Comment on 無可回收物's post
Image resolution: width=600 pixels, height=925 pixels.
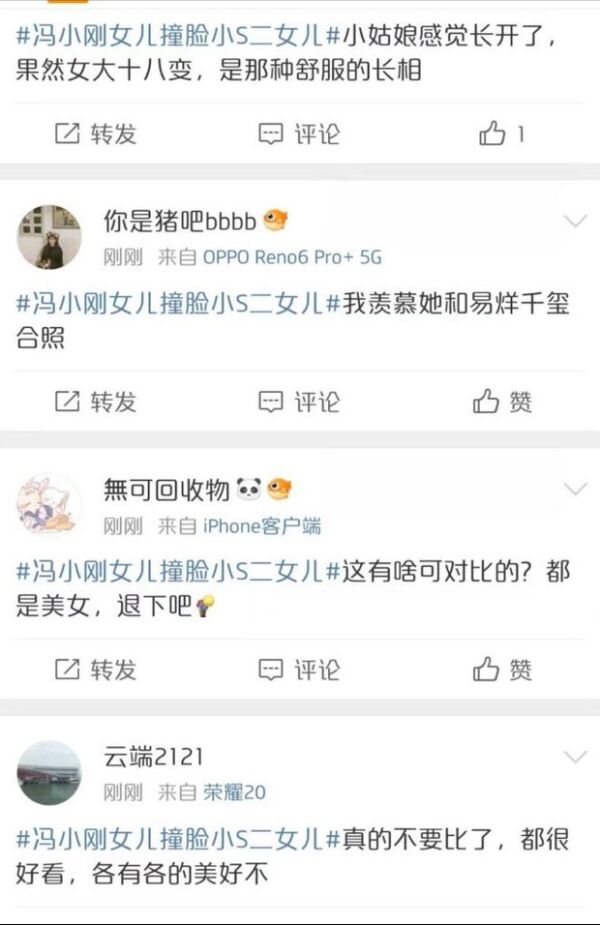tap(299, 669)
